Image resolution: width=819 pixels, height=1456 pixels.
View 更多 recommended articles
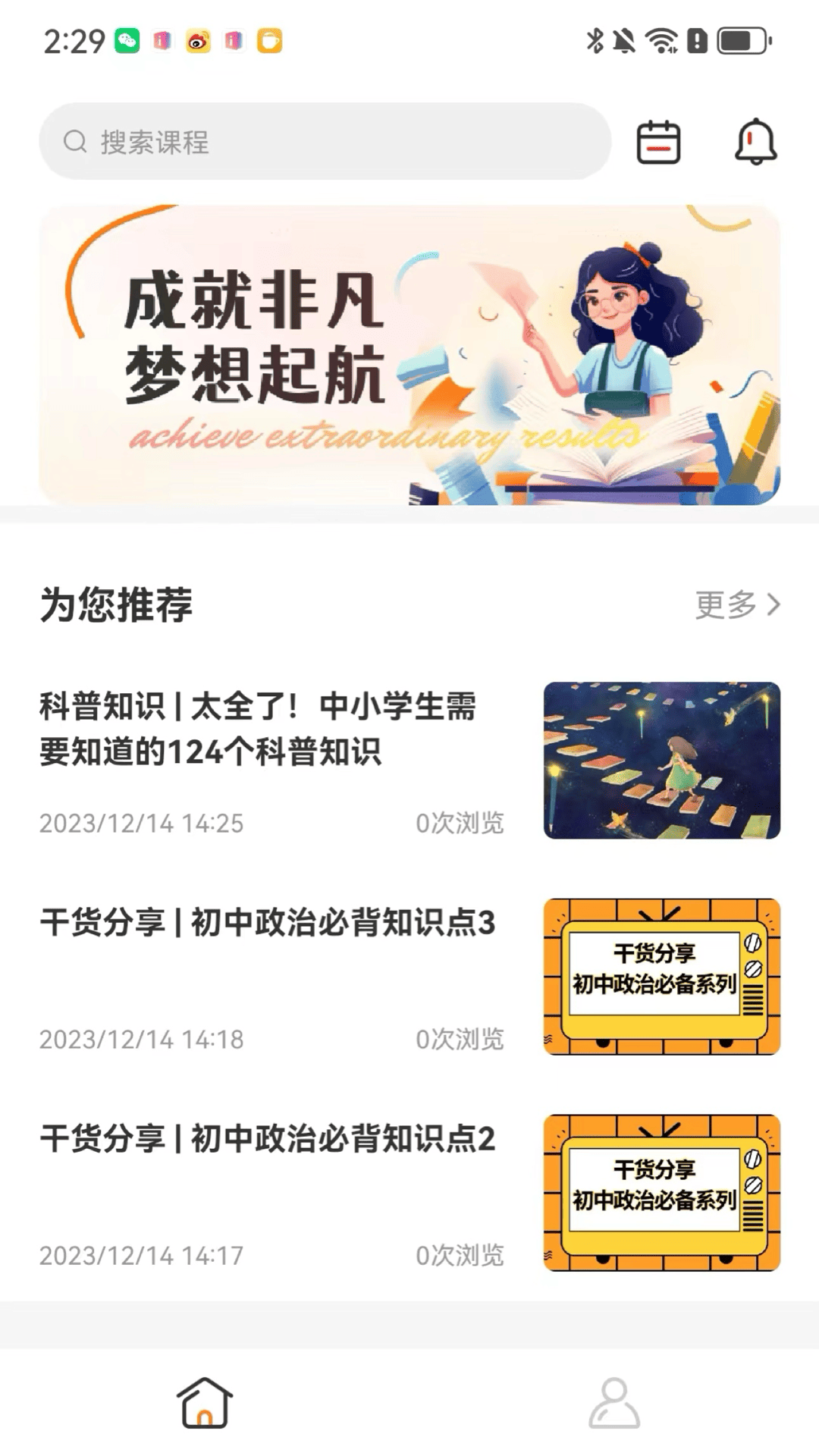pos(737,605)
